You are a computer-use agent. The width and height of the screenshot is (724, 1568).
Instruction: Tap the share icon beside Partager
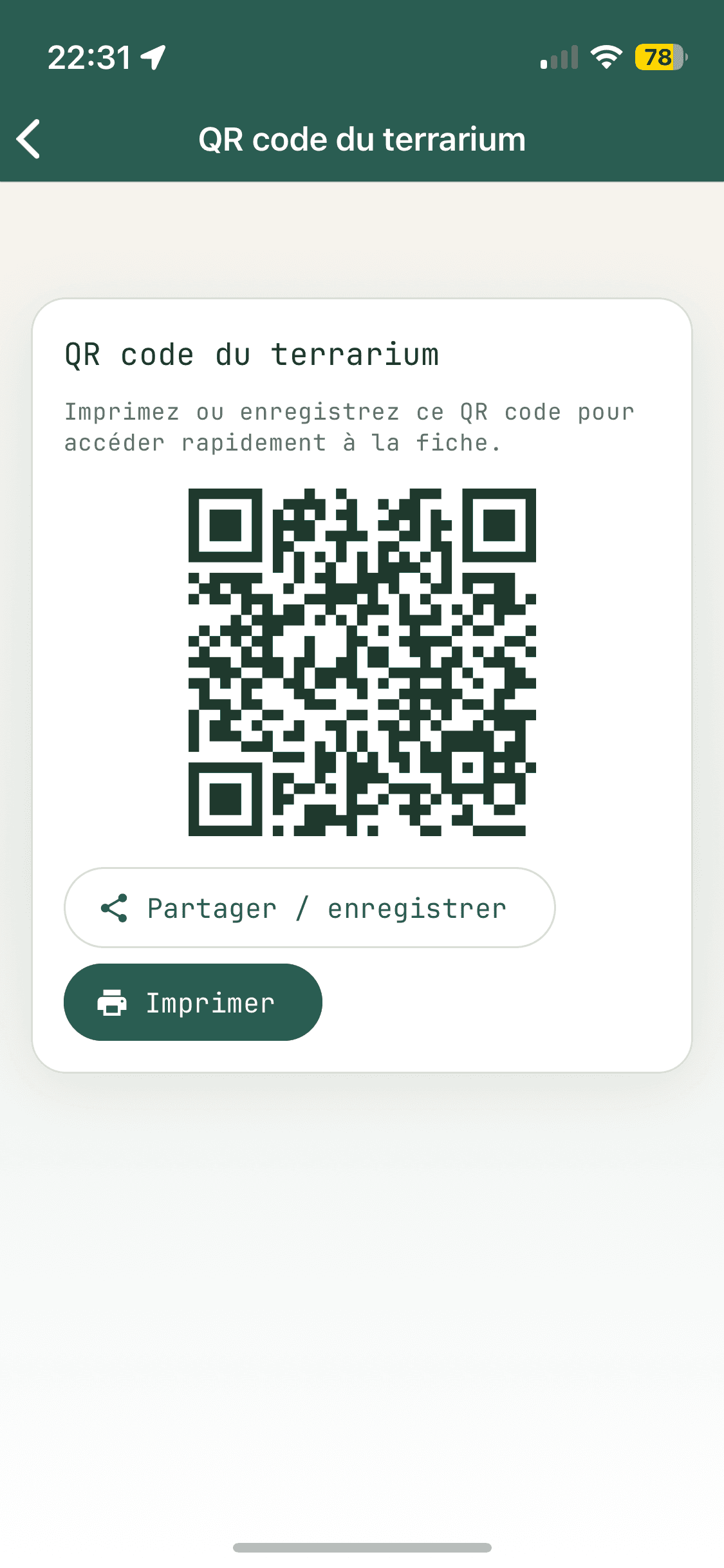[x=115, y=908]
